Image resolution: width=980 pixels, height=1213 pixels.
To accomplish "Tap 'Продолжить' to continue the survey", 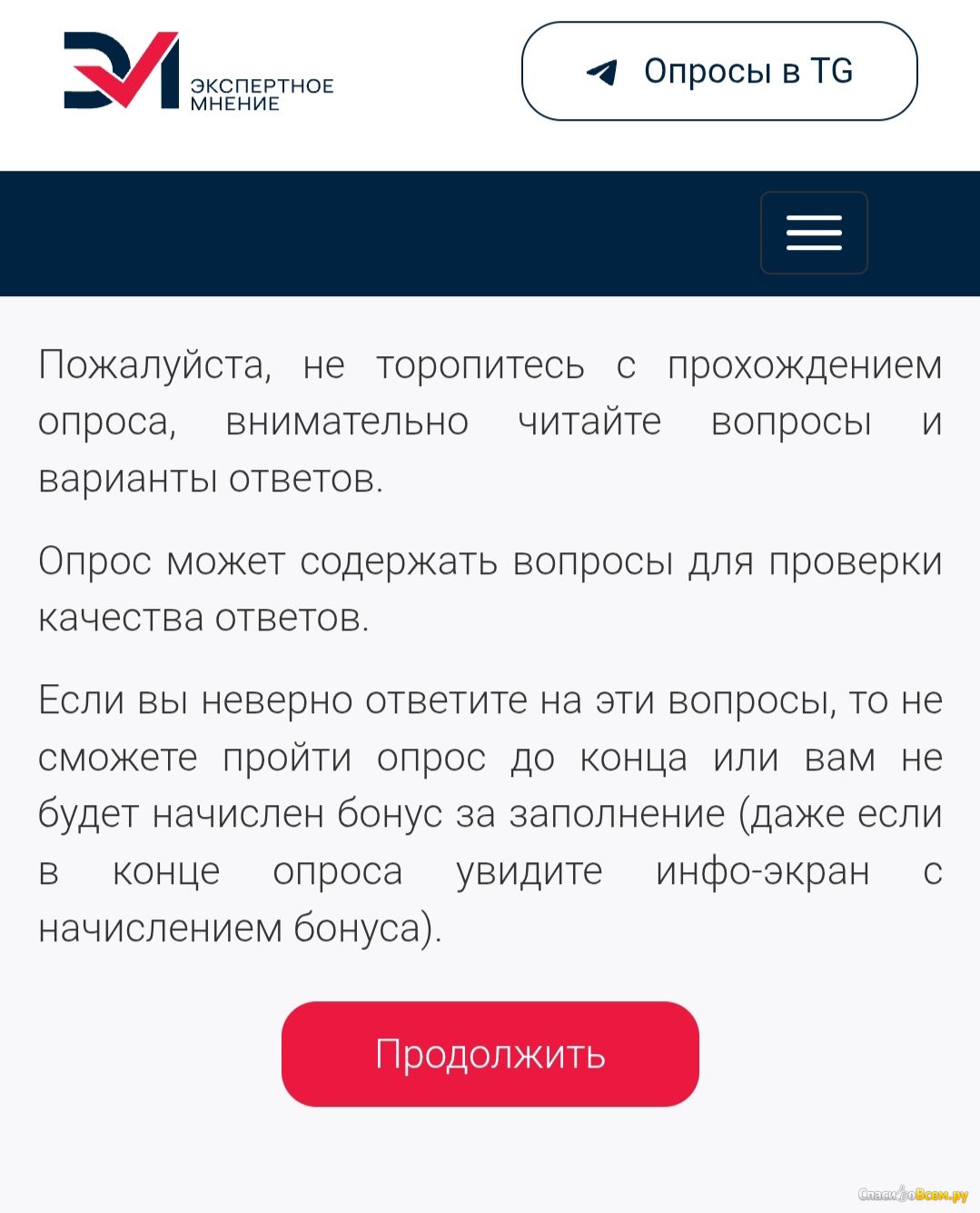I will pos(490,1053).
